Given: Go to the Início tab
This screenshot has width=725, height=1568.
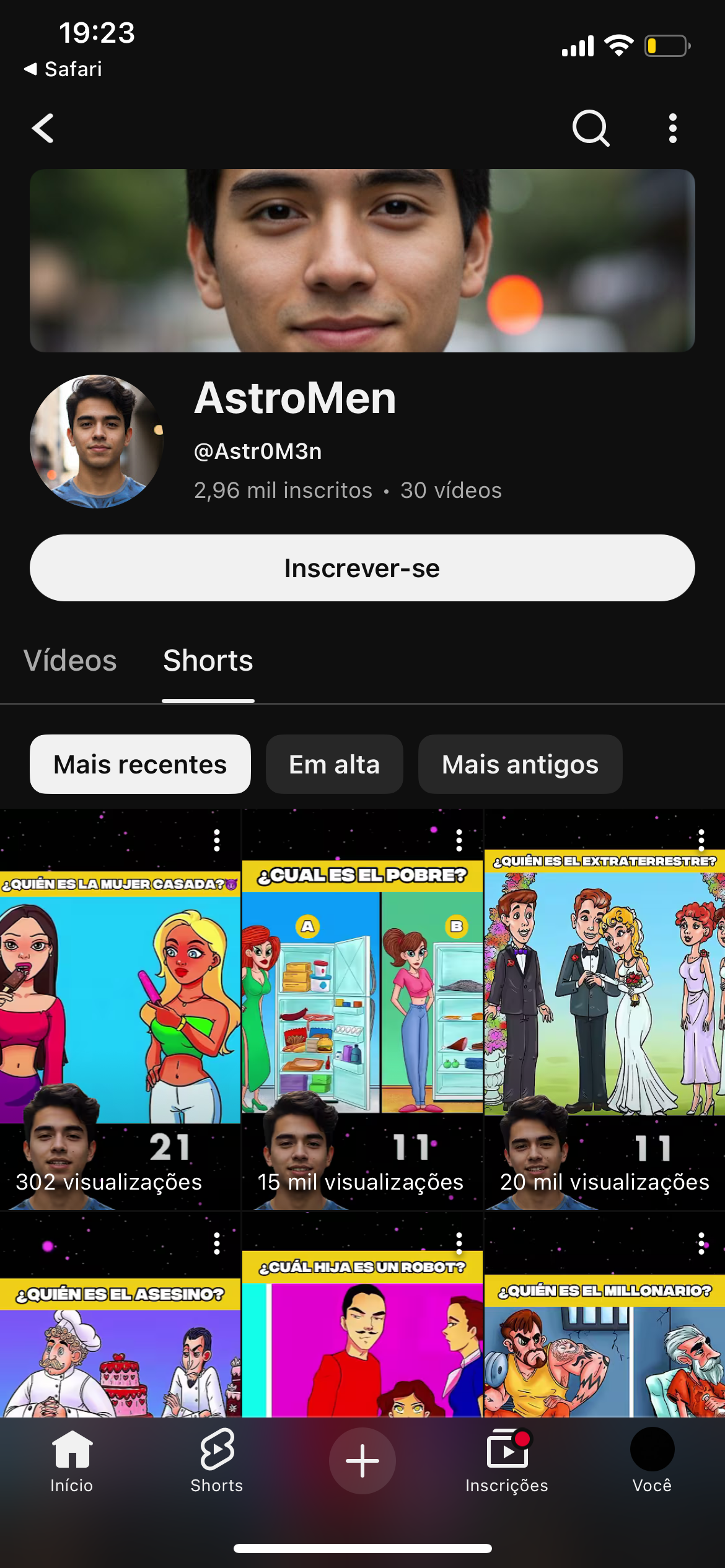Looking at the screenshot, I should tap(72, 1461).
